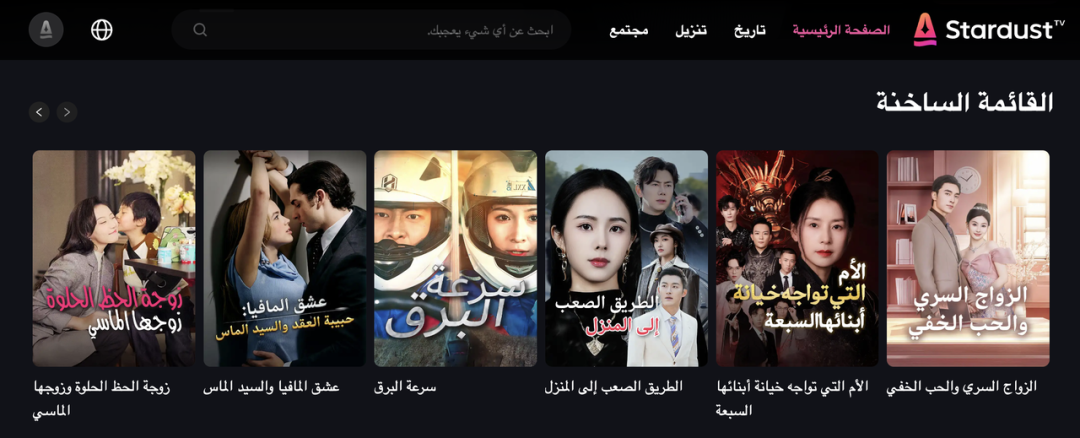The width and height of the screenshot is (1080, 438).
Task: Switch to the تنزيل tab
Action: [x=691, y=30]
